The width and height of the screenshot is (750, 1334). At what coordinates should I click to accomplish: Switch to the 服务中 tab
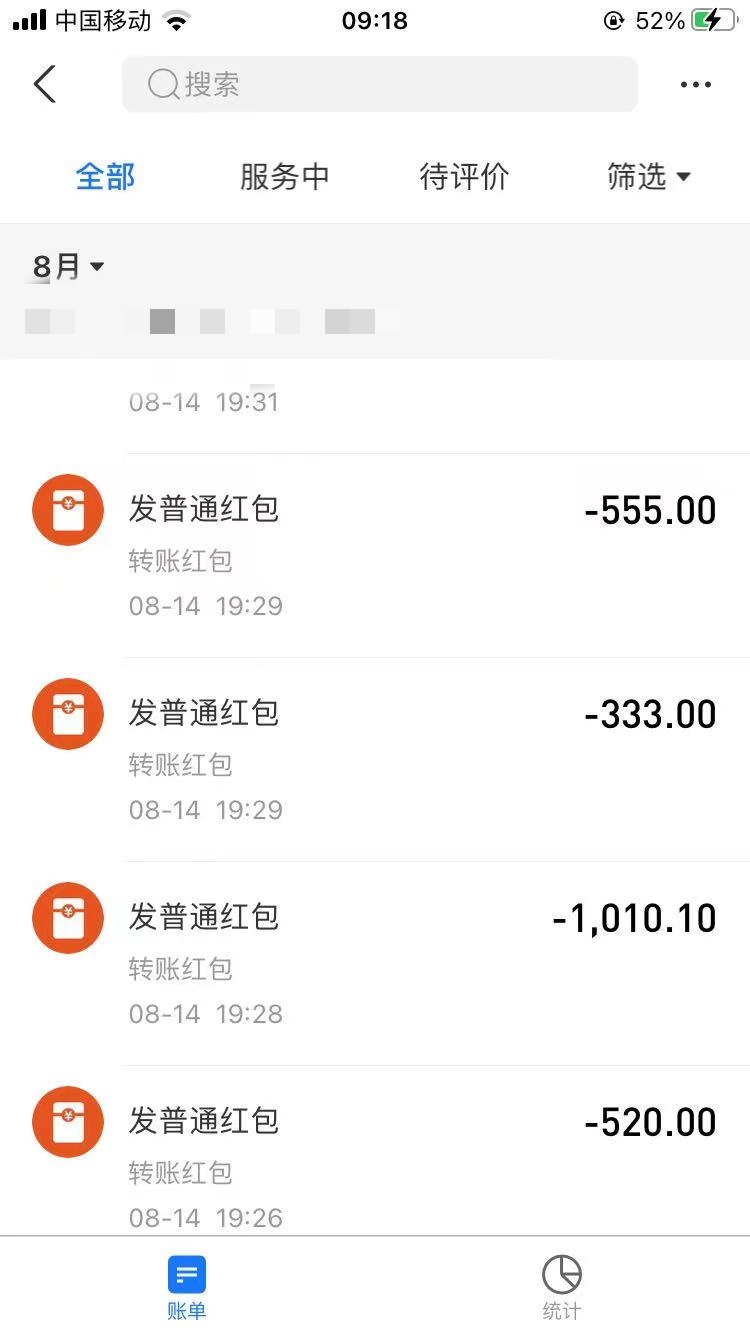point(284,177)
